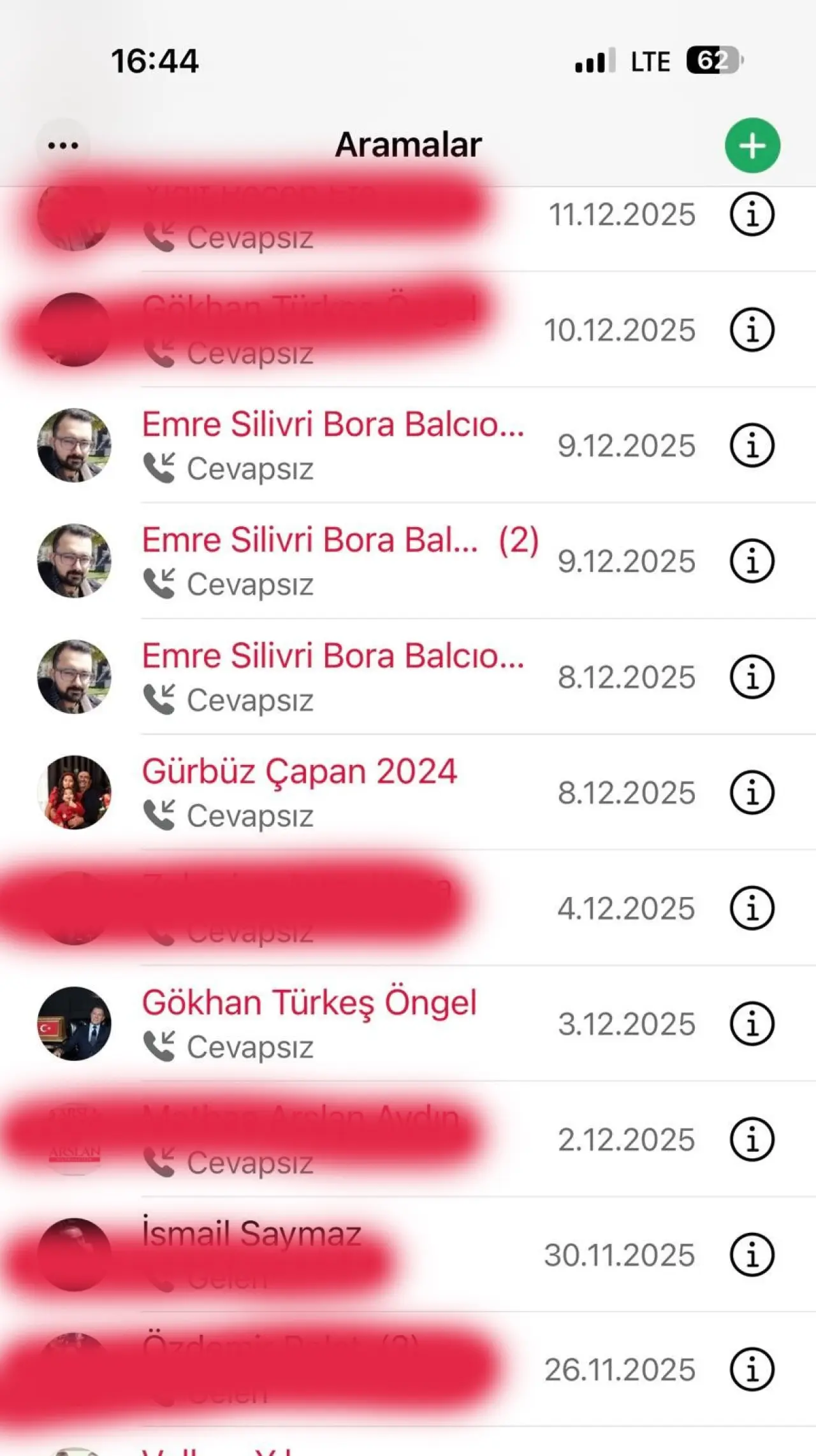The width and height of the screenshot is (816, 1456).
Task: Show info for Gökhan Türkeş Öngel's 3.12.2025 call
Action: point(752,1024)
